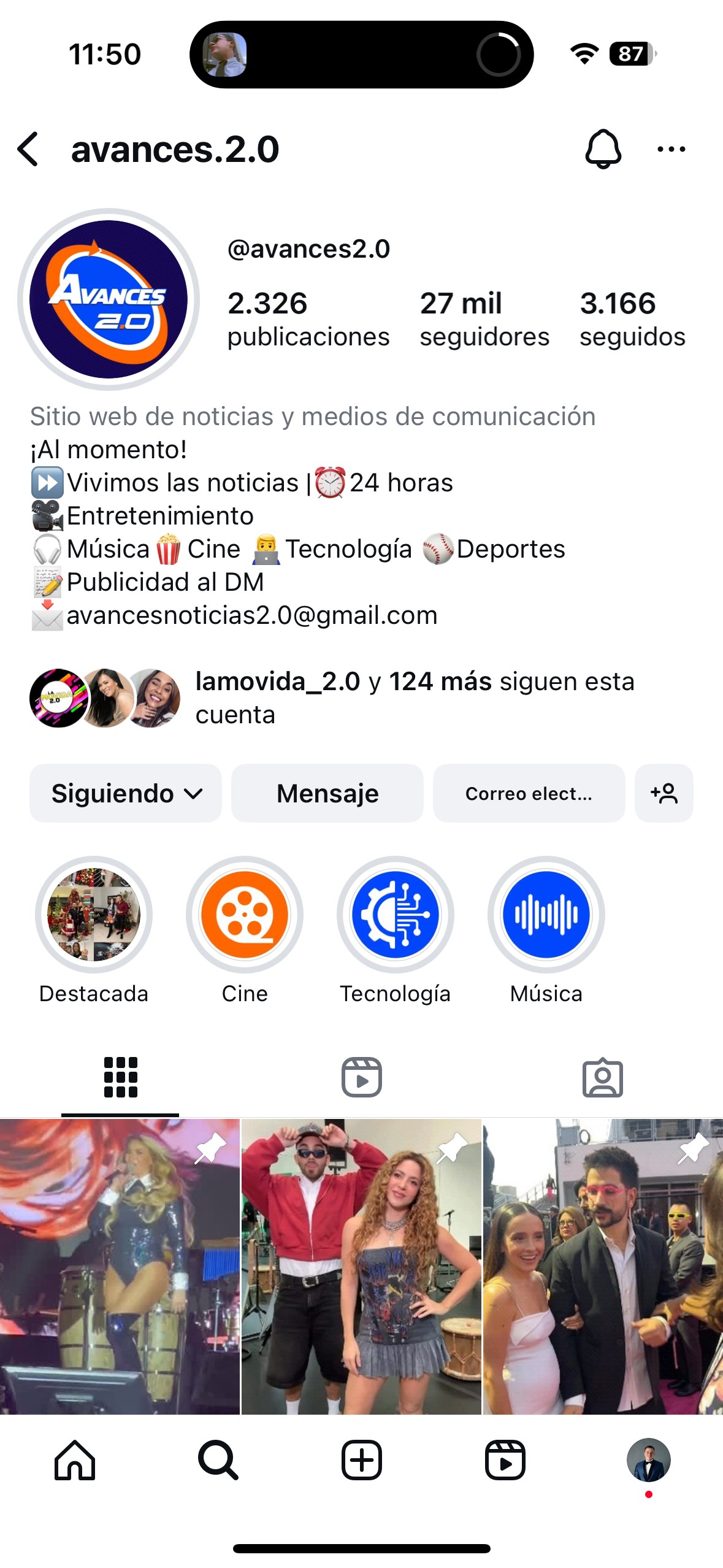Open the Cine story highlight
Viewport: 723px width, 1568px height.
pyautogui.click(x=245, y=915)
